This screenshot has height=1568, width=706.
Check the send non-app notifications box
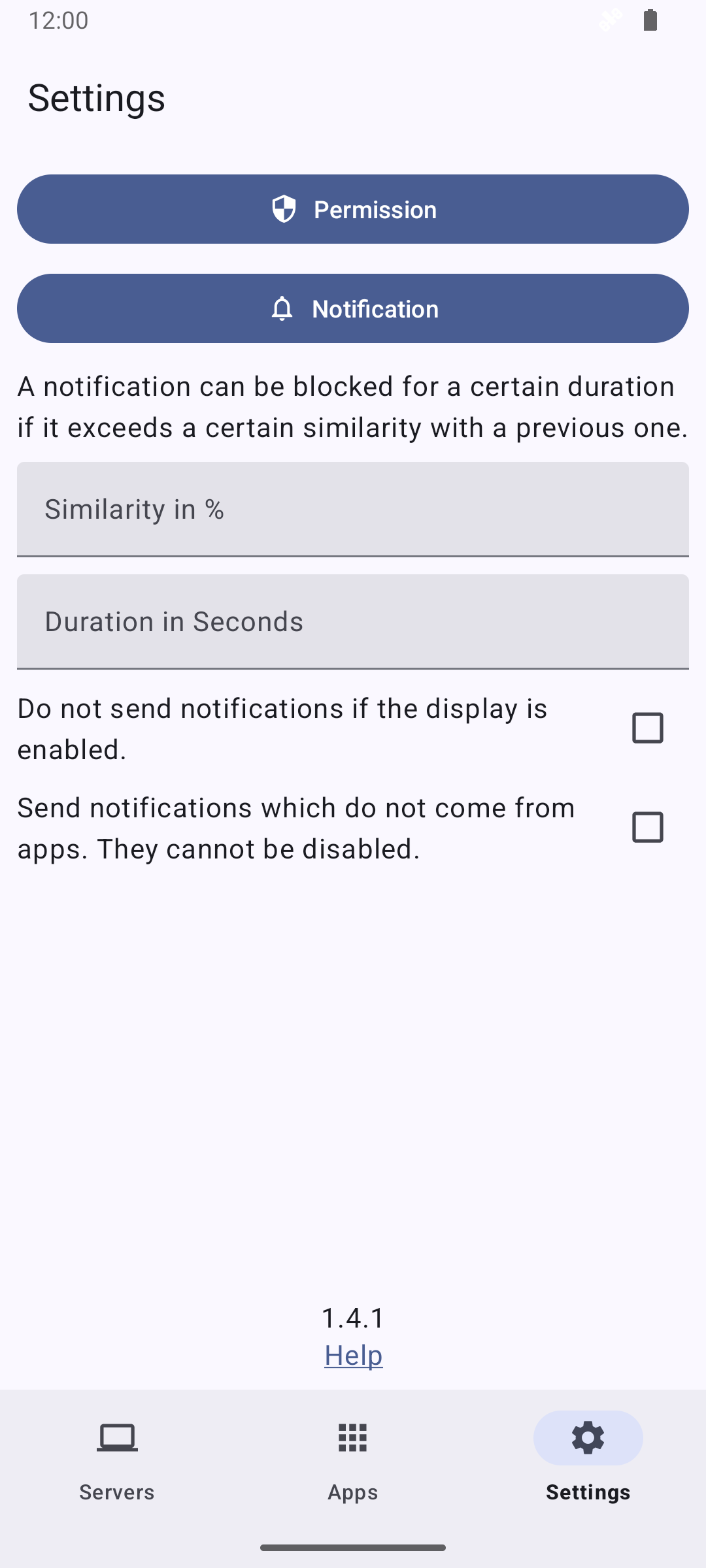pos(647,827)
